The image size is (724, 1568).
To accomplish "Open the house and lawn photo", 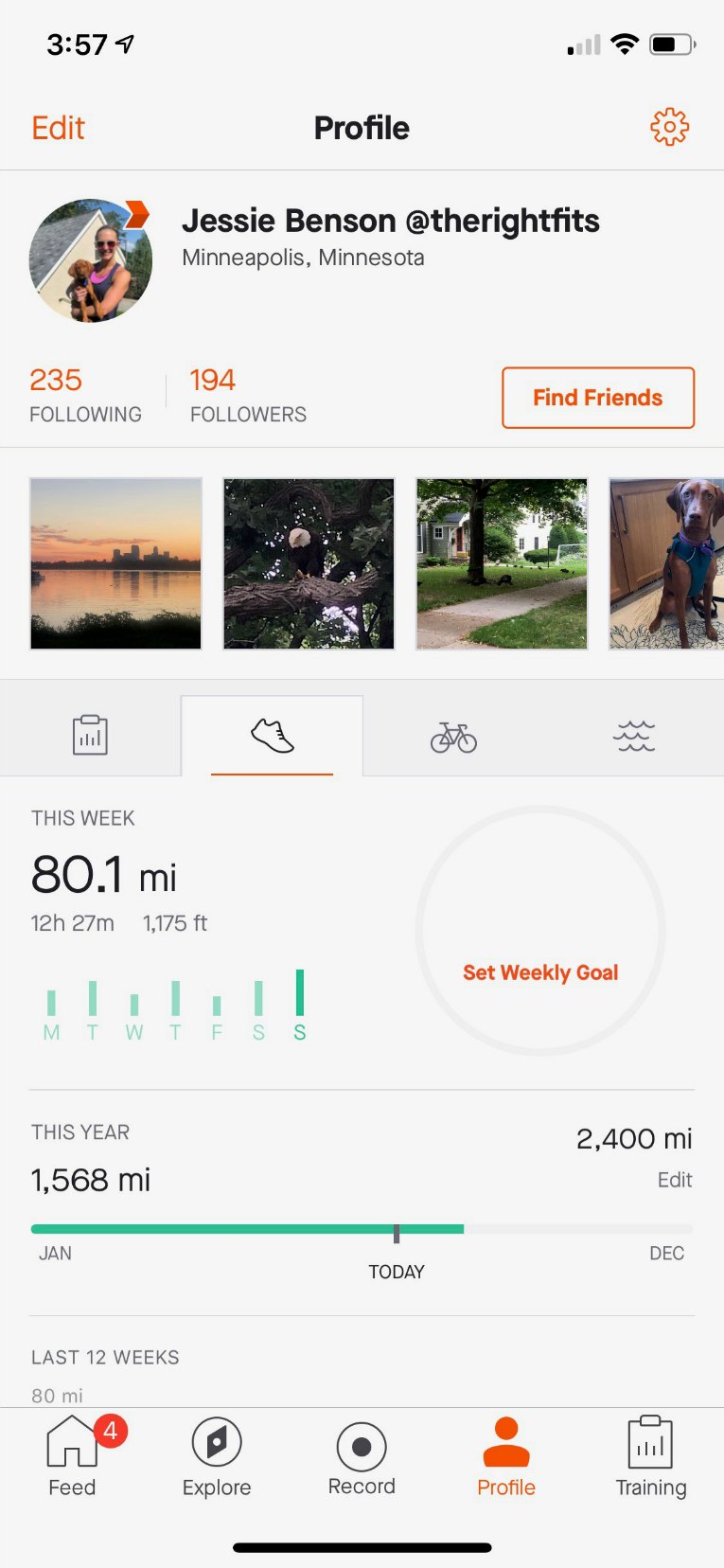I will click(x=502, y=563).
